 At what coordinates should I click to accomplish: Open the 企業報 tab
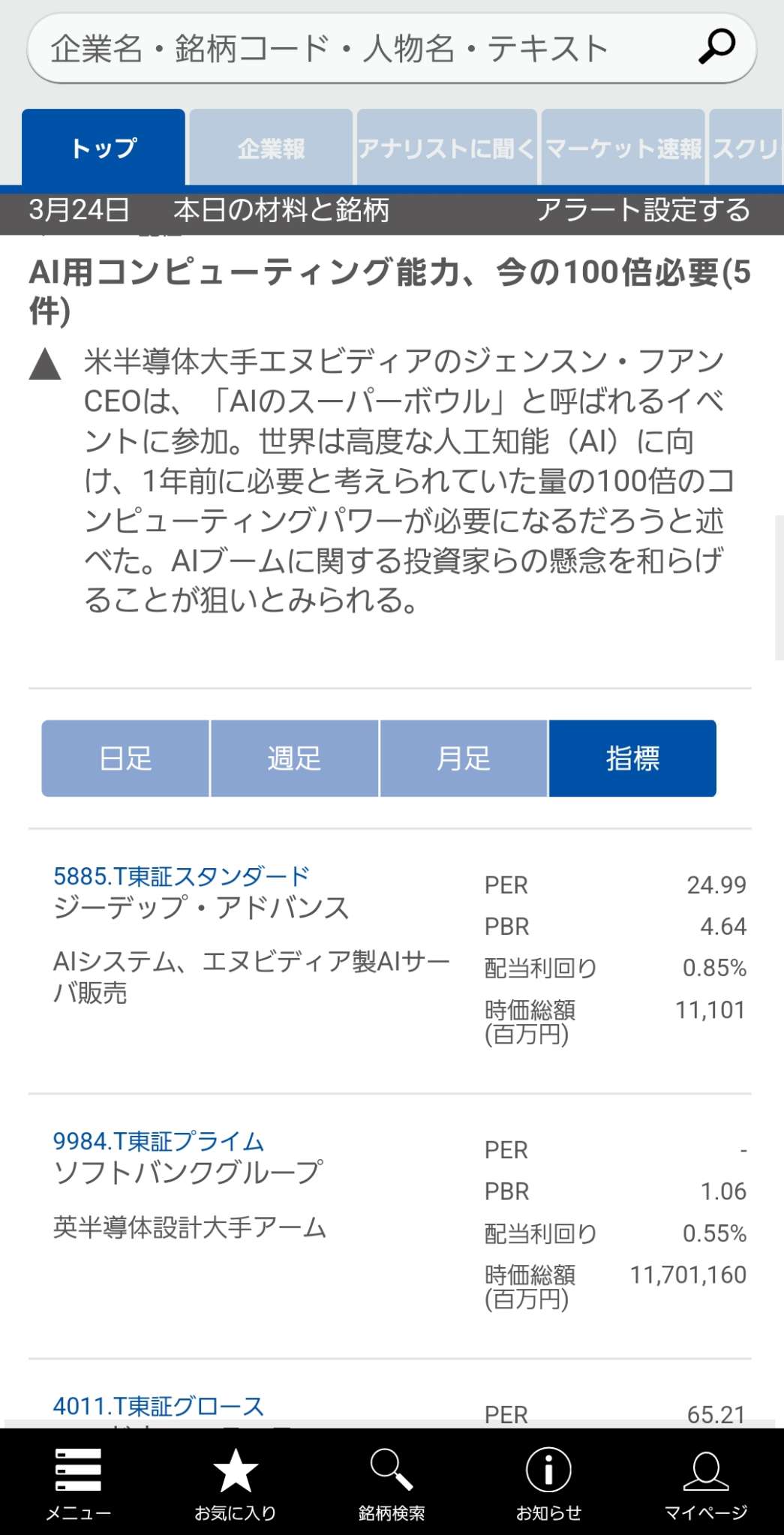(271, 148)
